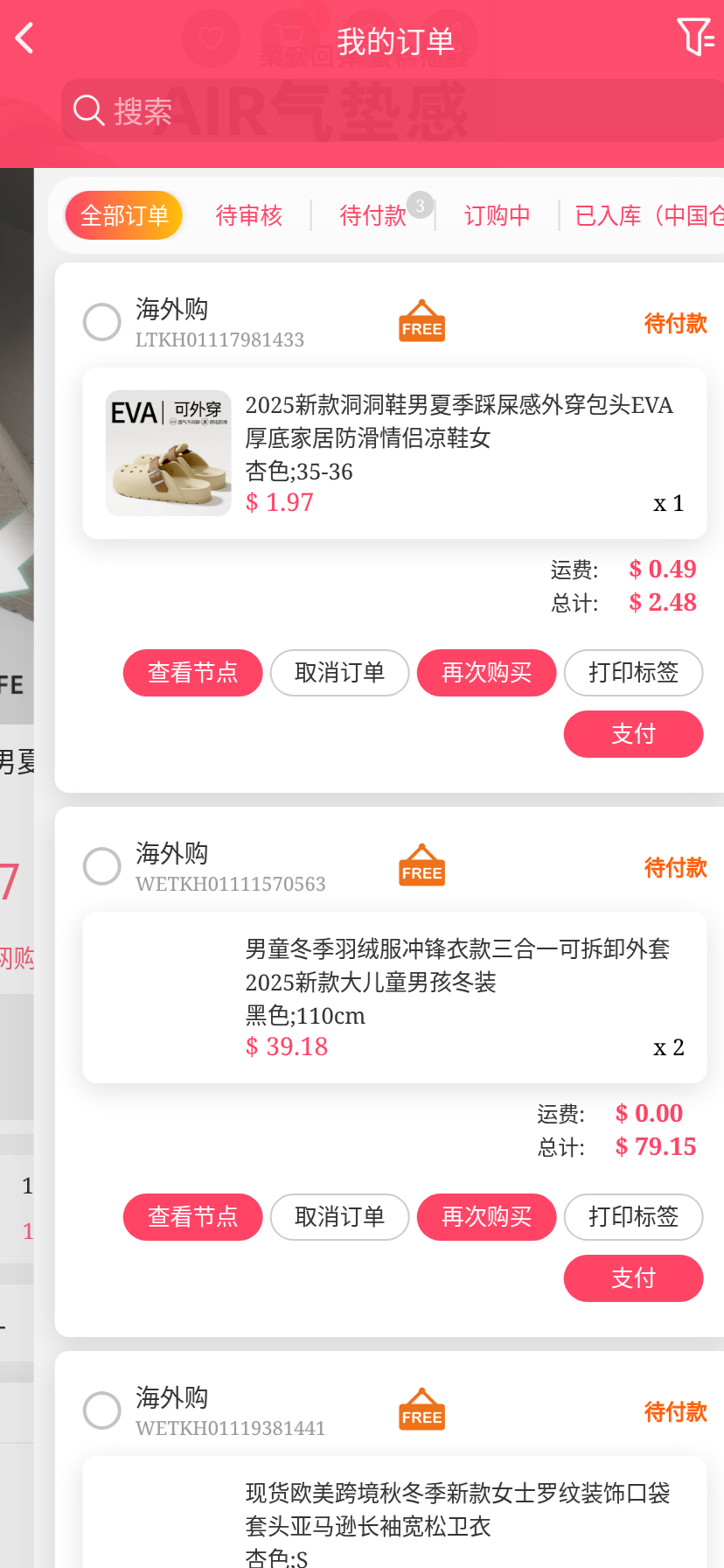Screen dimensions: 724x1568
Task: Tap 再次购买 for the EVA sandals order
Action: pyautogui.click(x=487, y=673)
